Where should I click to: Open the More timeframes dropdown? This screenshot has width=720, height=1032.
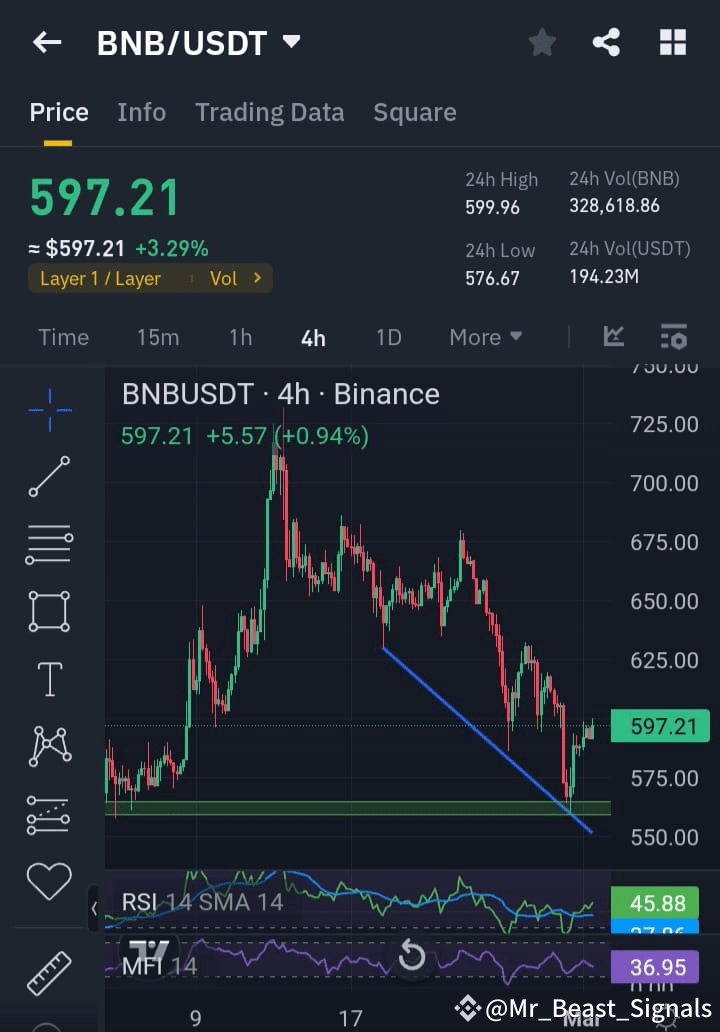[486, 337]
